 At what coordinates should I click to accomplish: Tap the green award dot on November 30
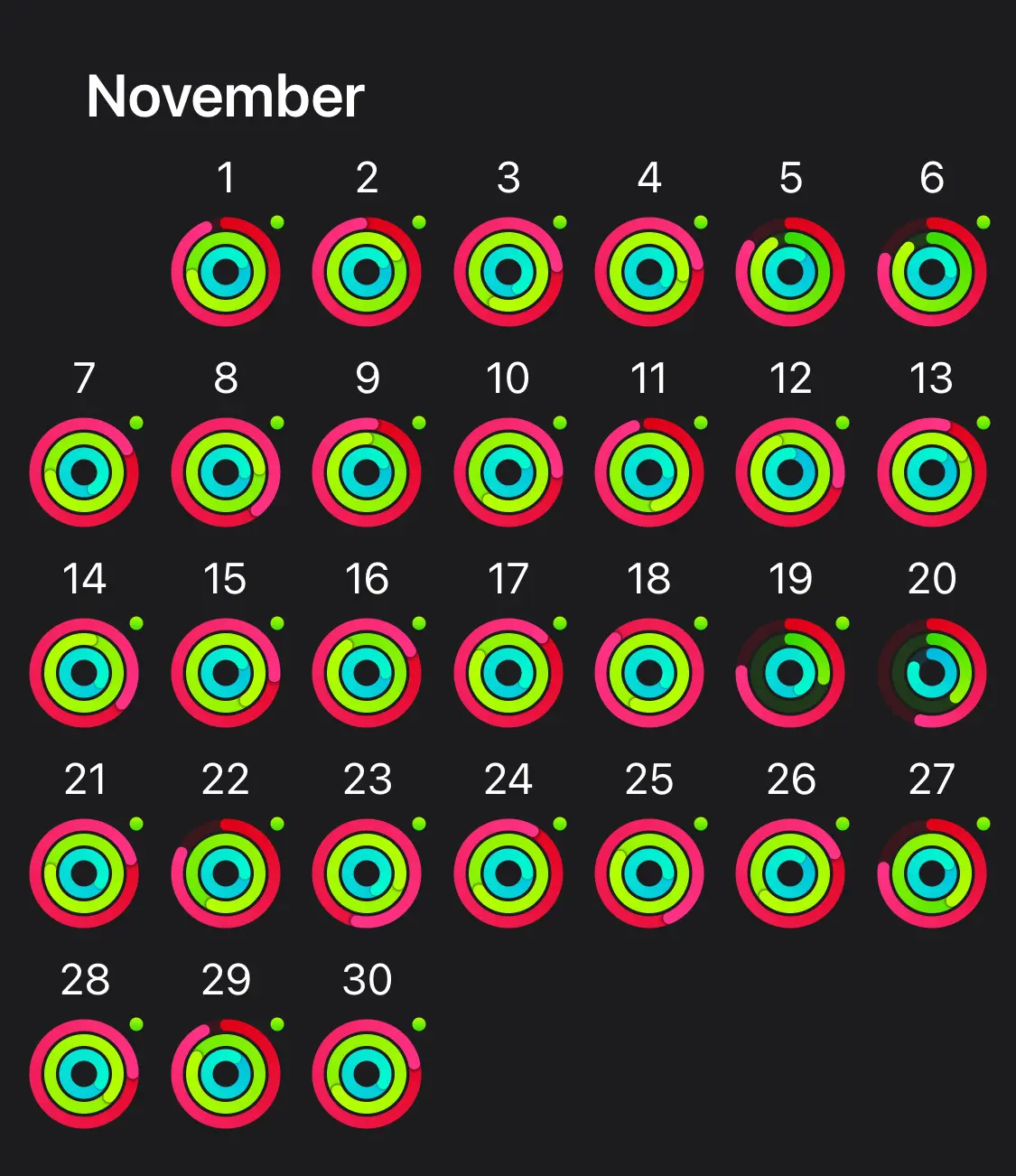tap(419, 1023)
